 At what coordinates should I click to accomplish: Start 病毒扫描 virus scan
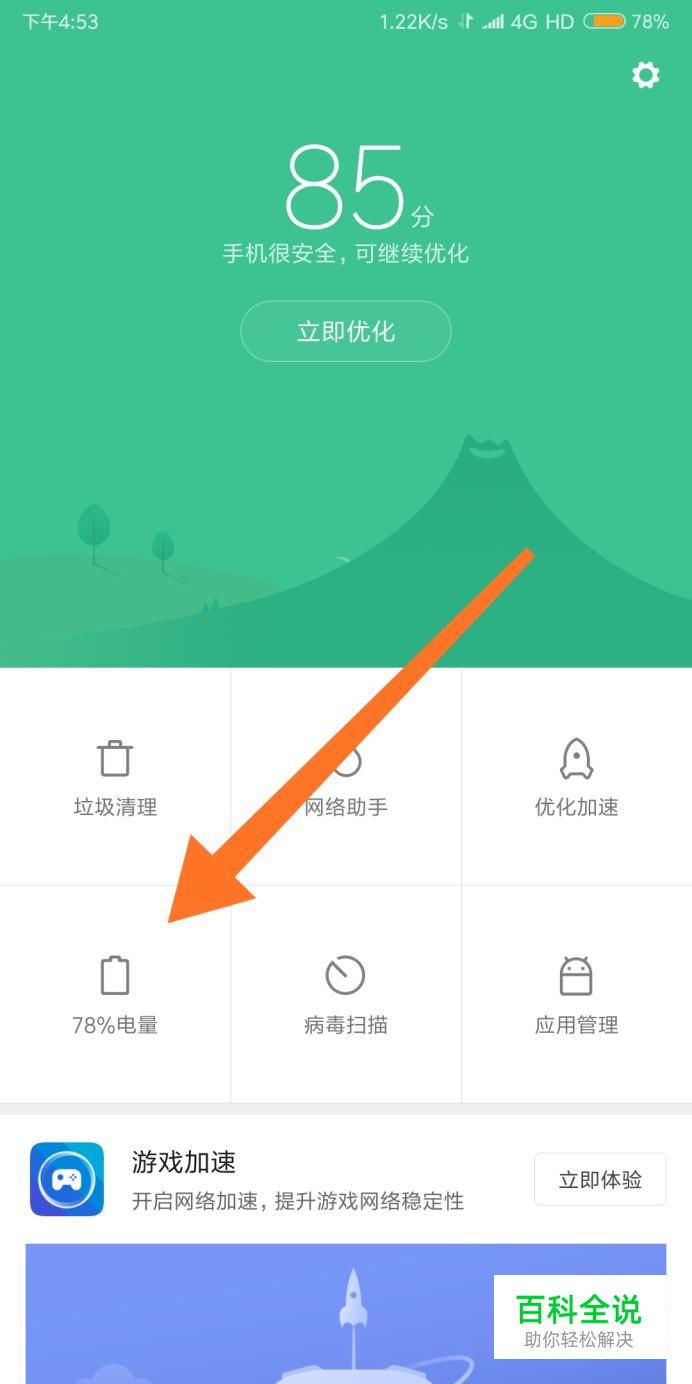pyautogui.click(x=346, y=995)
